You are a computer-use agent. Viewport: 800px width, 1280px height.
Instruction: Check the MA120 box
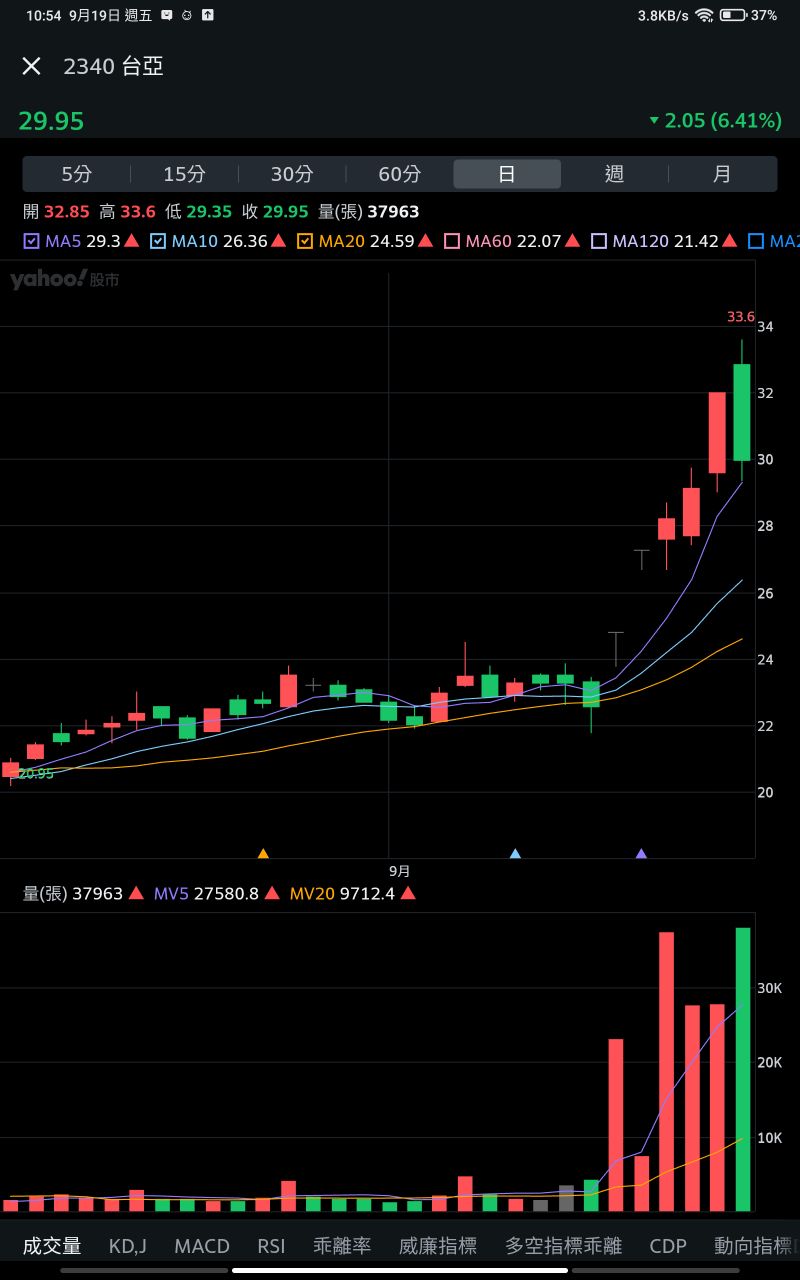click(599, 241)
